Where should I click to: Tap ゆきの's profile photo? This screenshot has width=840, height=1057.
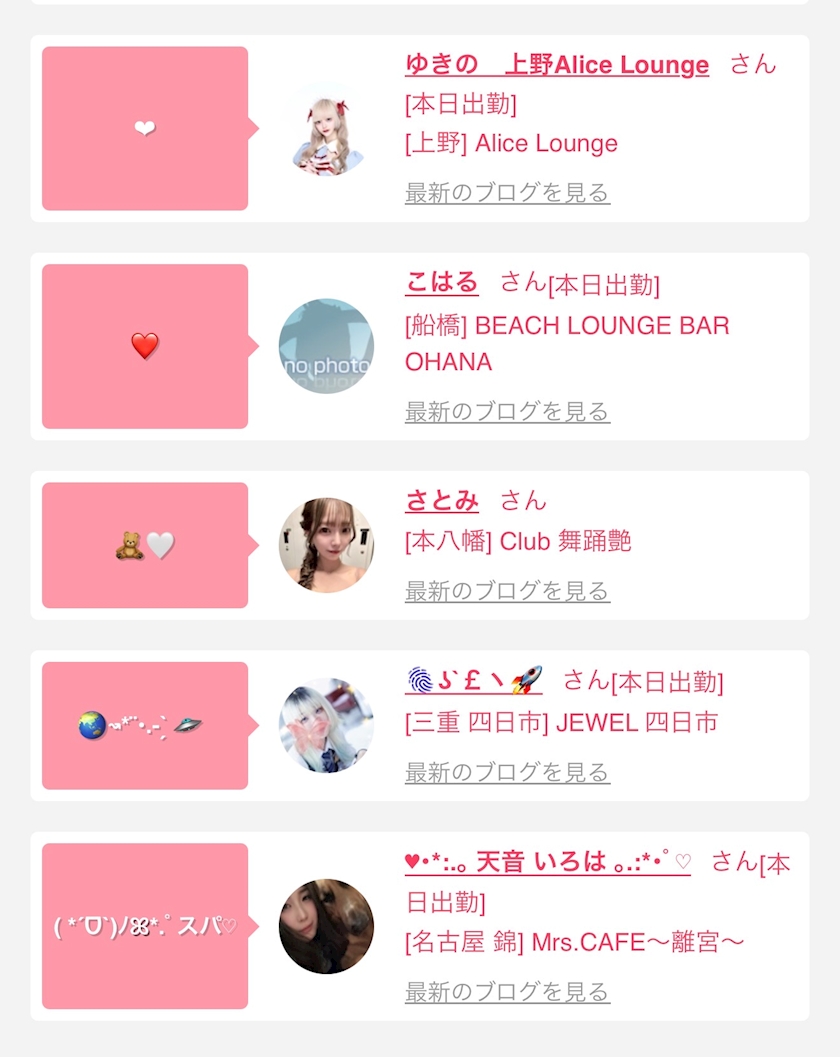tap(326, 129)
